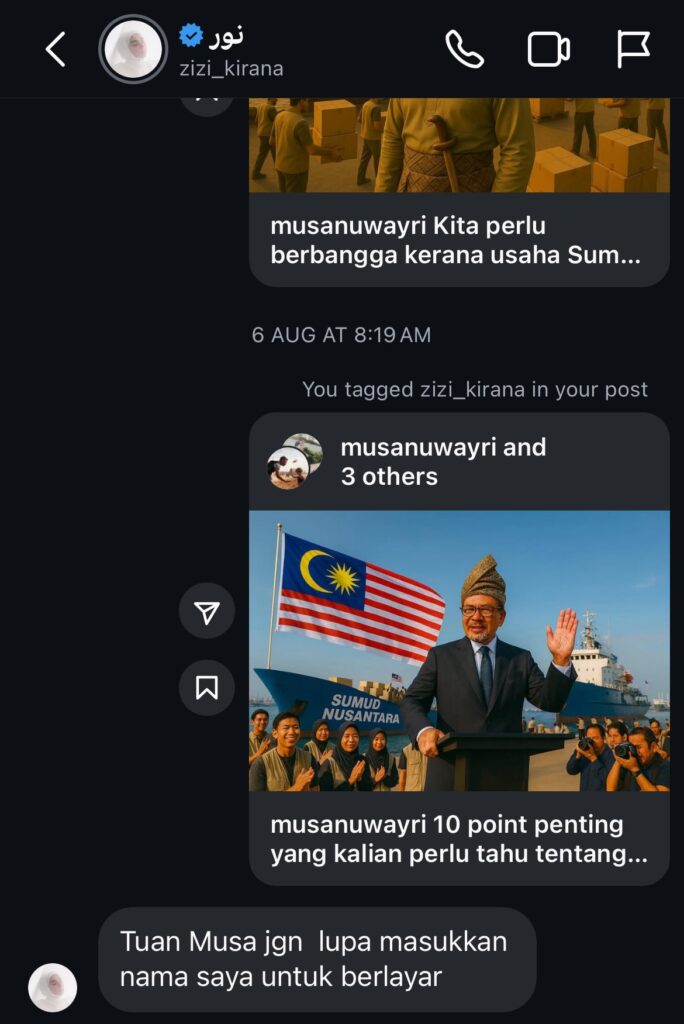Open zizi_kirana's profile from header

pos(133,49)
